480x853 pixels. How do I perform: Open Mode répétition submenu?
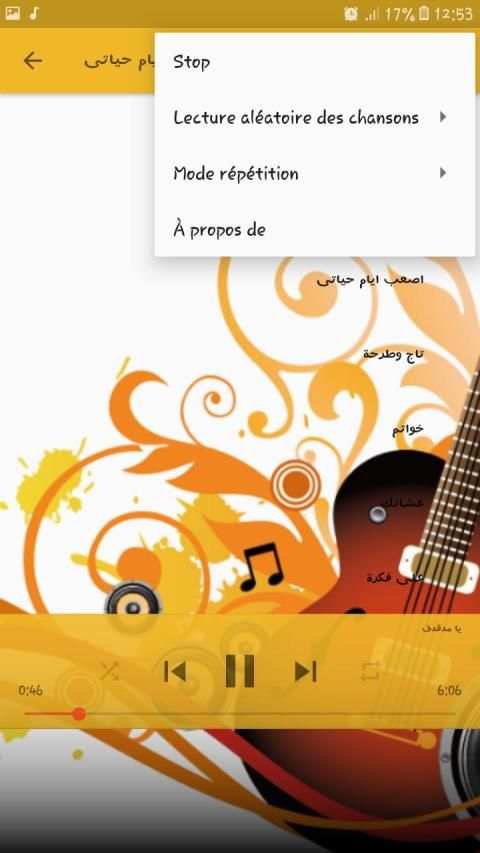tap(315, 174)
